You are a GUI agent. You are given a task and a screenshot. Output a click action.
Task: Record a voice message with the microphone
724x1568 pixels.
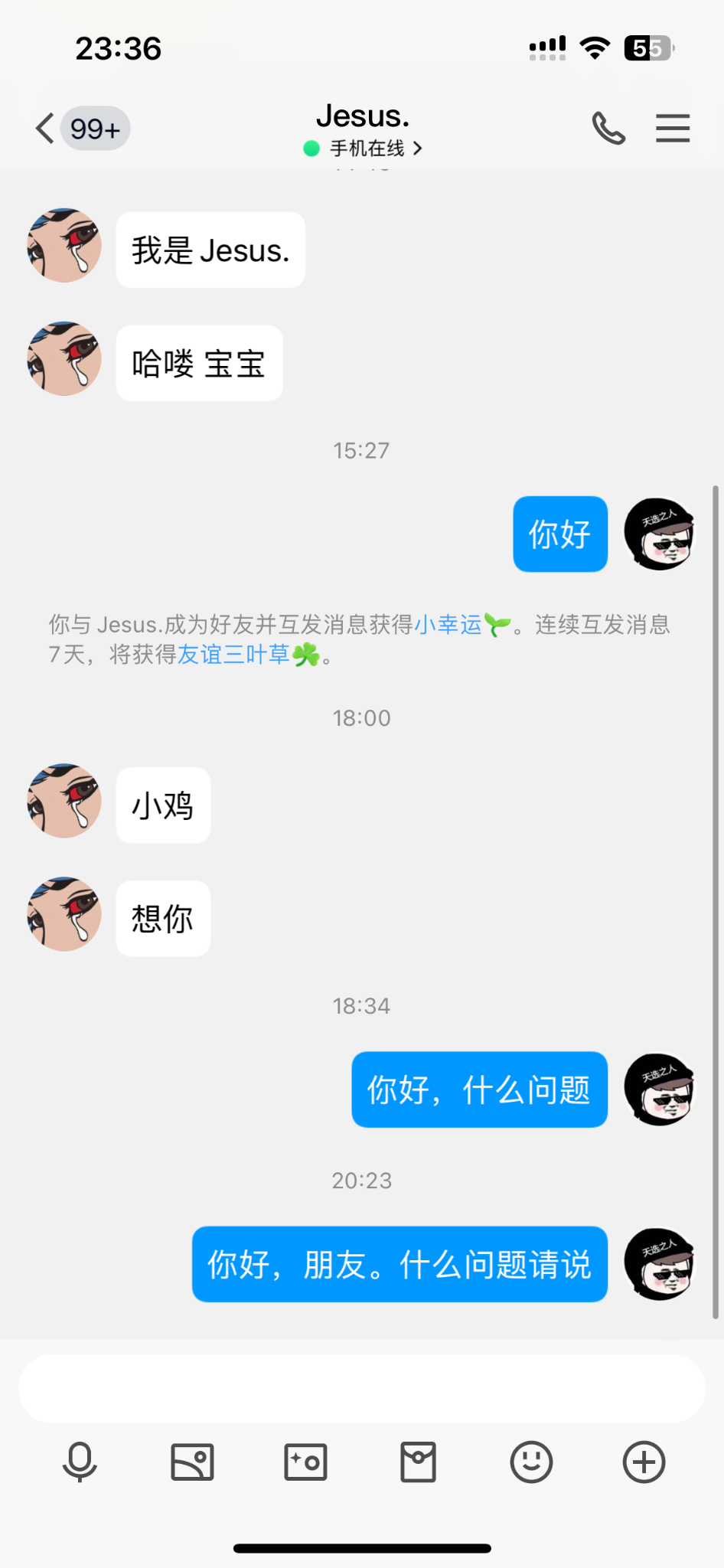[80, 1462]
